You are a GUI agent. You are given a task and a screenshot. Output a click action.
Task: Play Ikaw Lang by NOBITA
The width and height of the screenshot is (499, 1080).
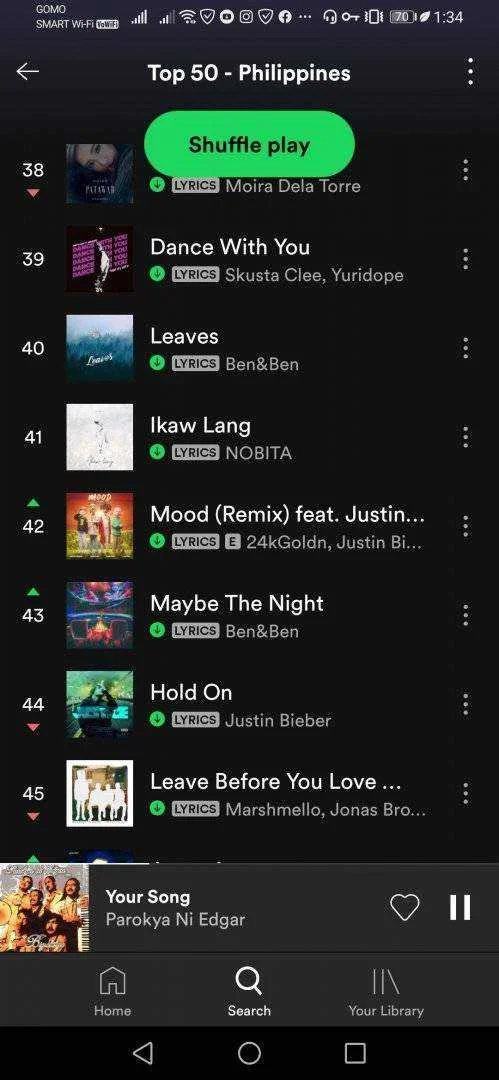[250, 437]
